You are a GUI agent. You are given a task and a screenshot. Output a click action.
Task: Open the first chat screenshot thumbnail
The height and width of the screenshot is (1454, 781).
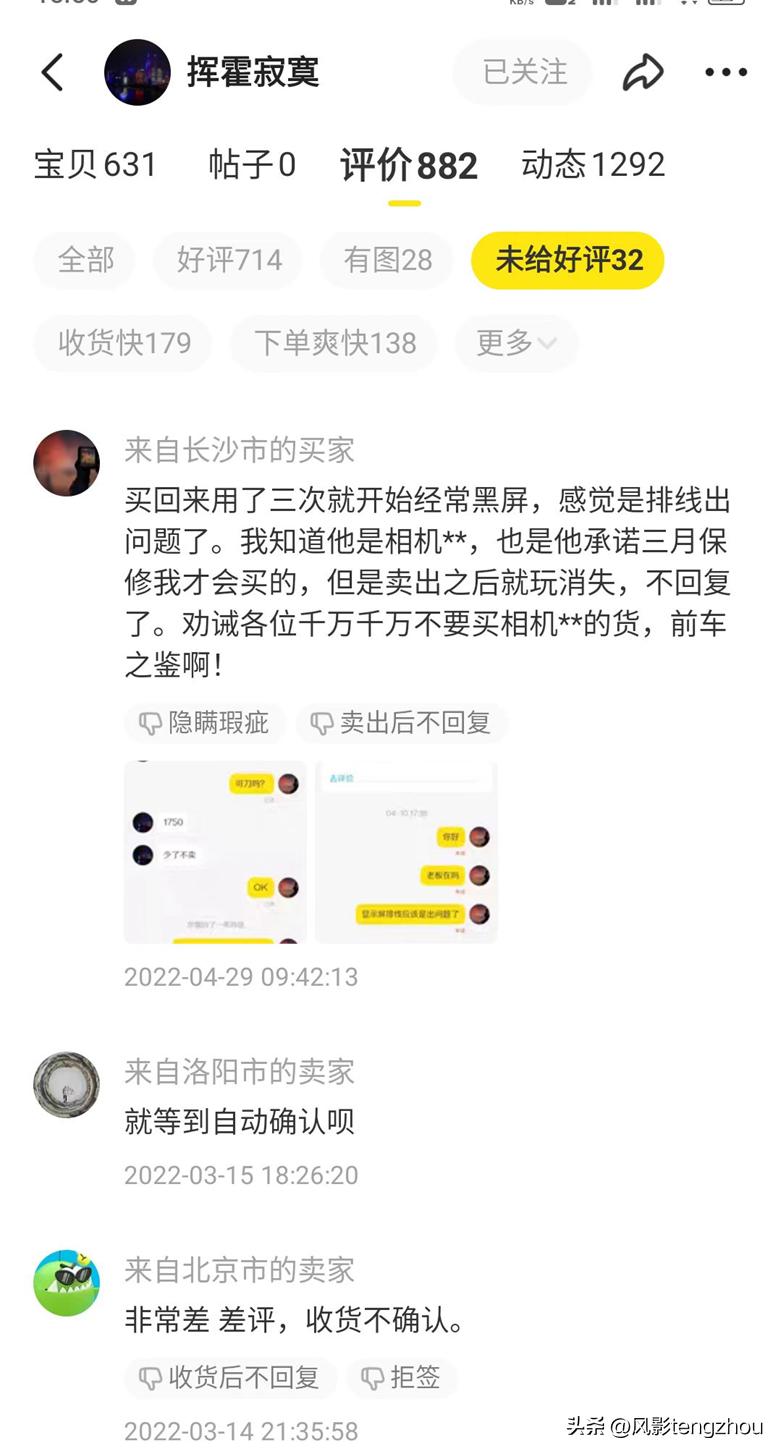213,851
